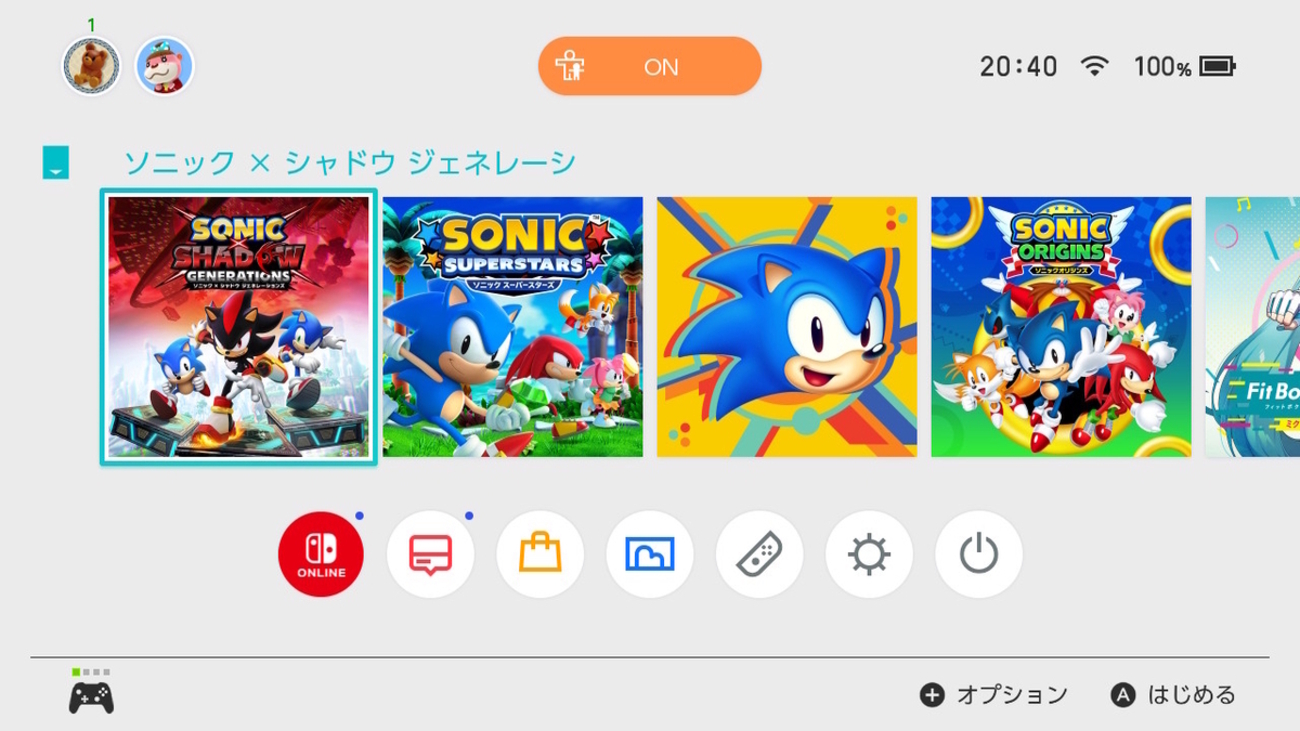This screenshot has width=1300, height=731.
Task: Tap the はじめる start button
Action: point(1174,695)
